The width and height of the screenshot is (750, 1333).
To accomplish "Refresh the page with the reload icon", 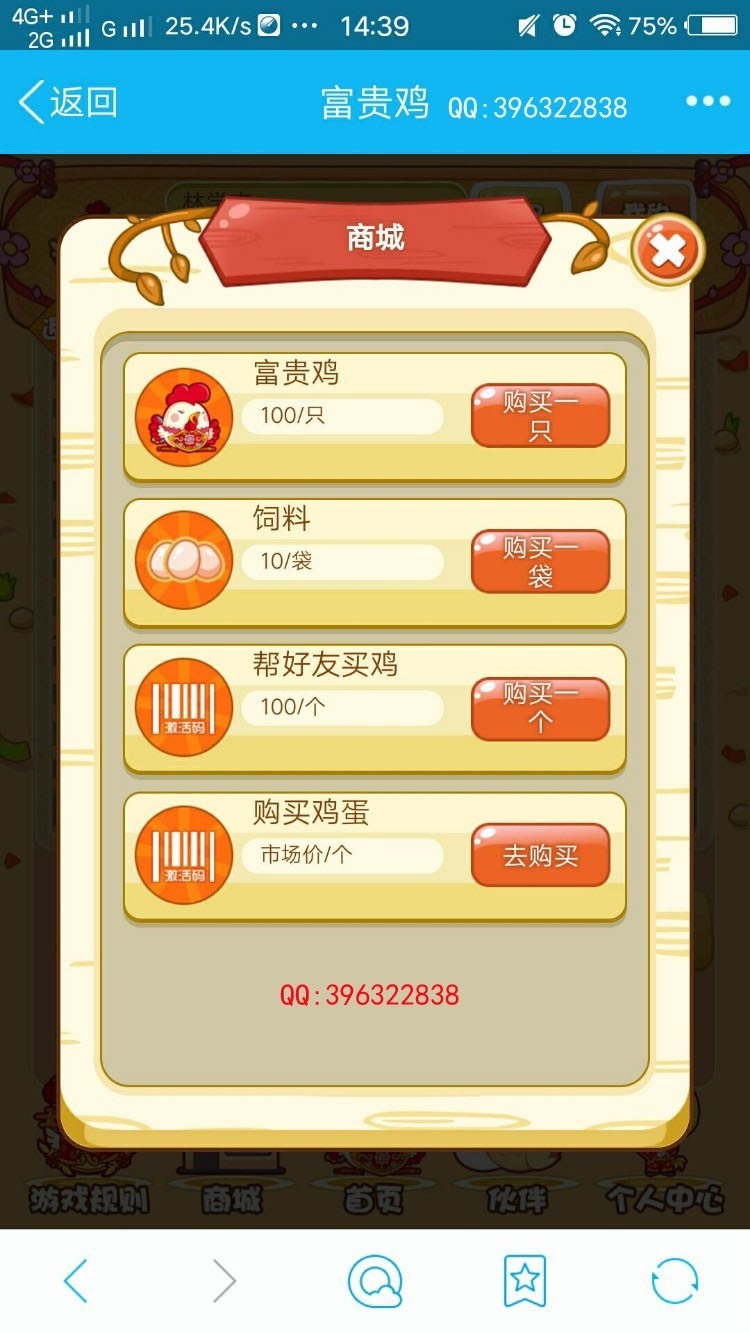I will click(x=675, y=1281).
